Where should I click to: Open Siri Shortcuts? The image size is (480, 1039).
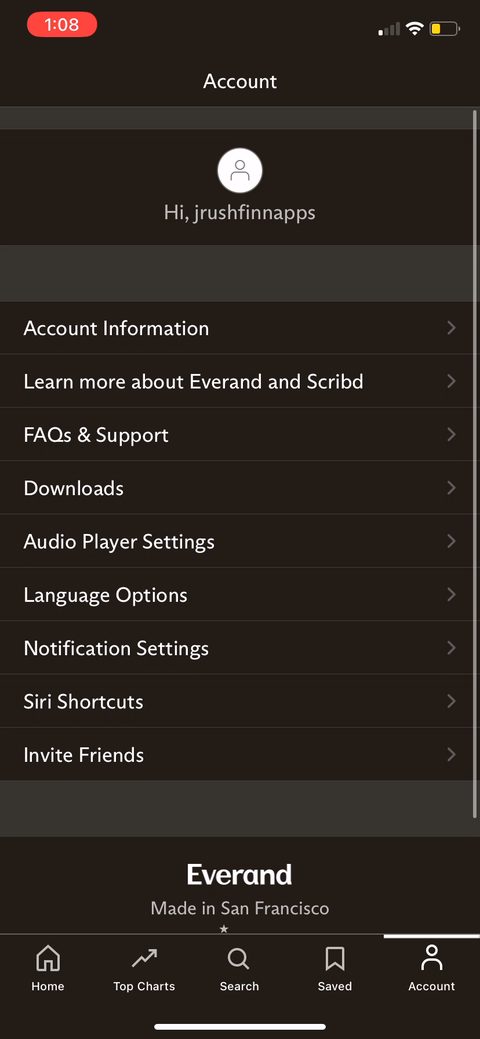(x=240, y=701)
